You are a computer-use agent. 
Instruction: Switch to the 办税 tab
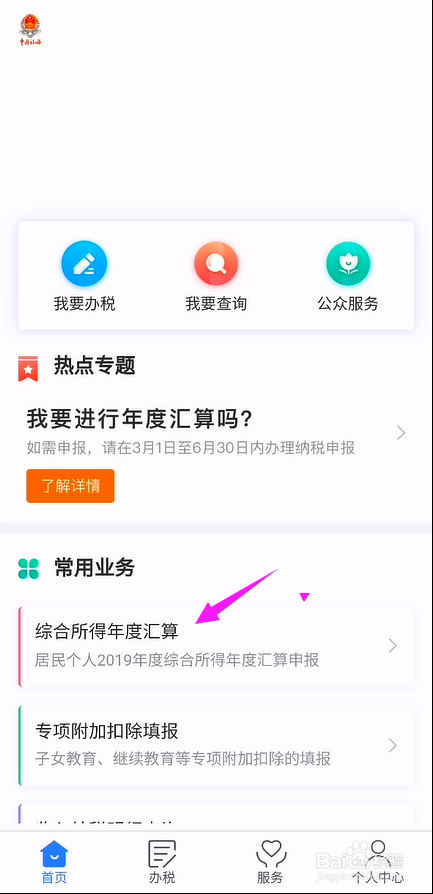[x=162, y=862]
